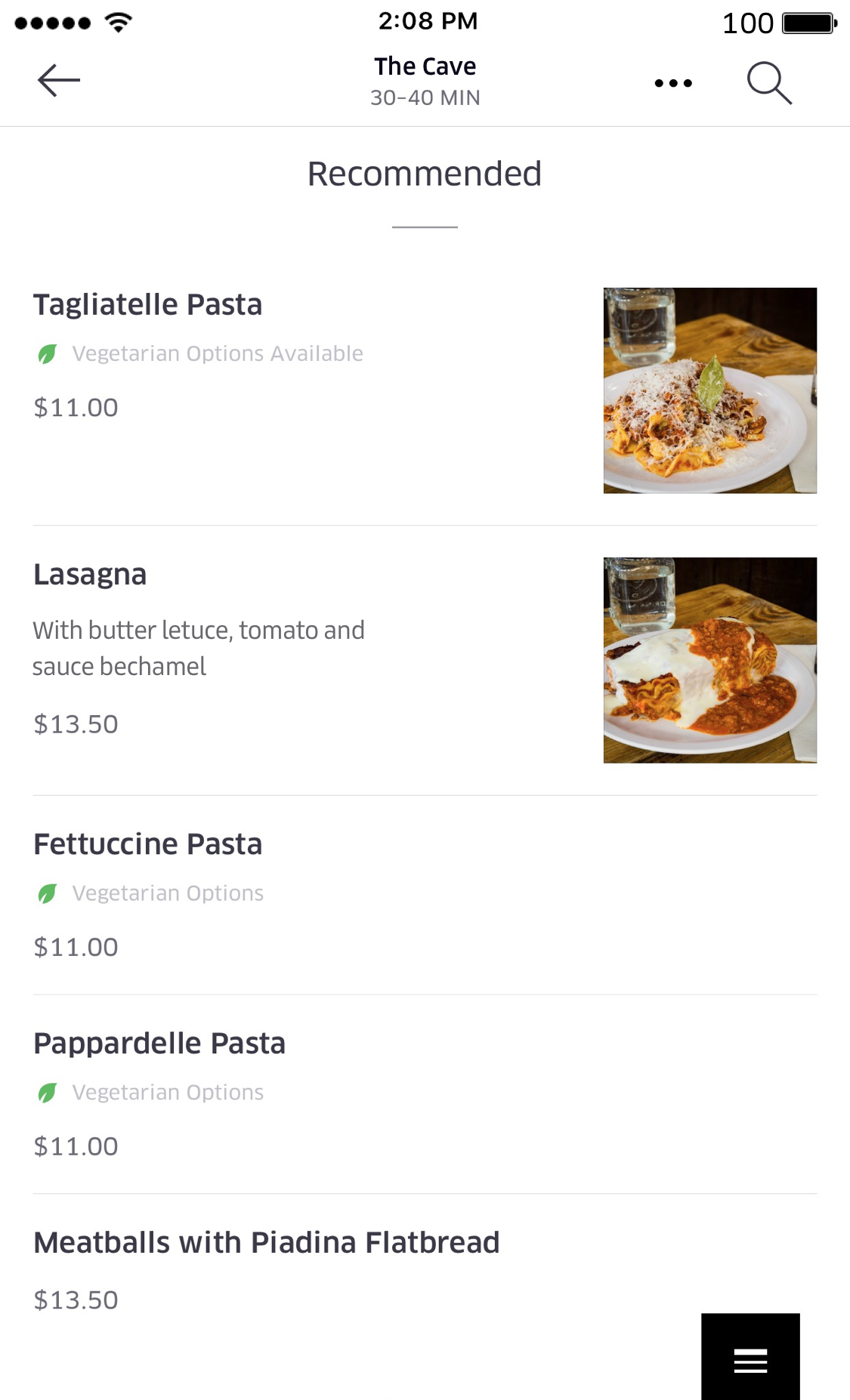Click the $13.50 price under Lasagna
This screenshot has width=850, height=1400.
(x=75, y=723)
